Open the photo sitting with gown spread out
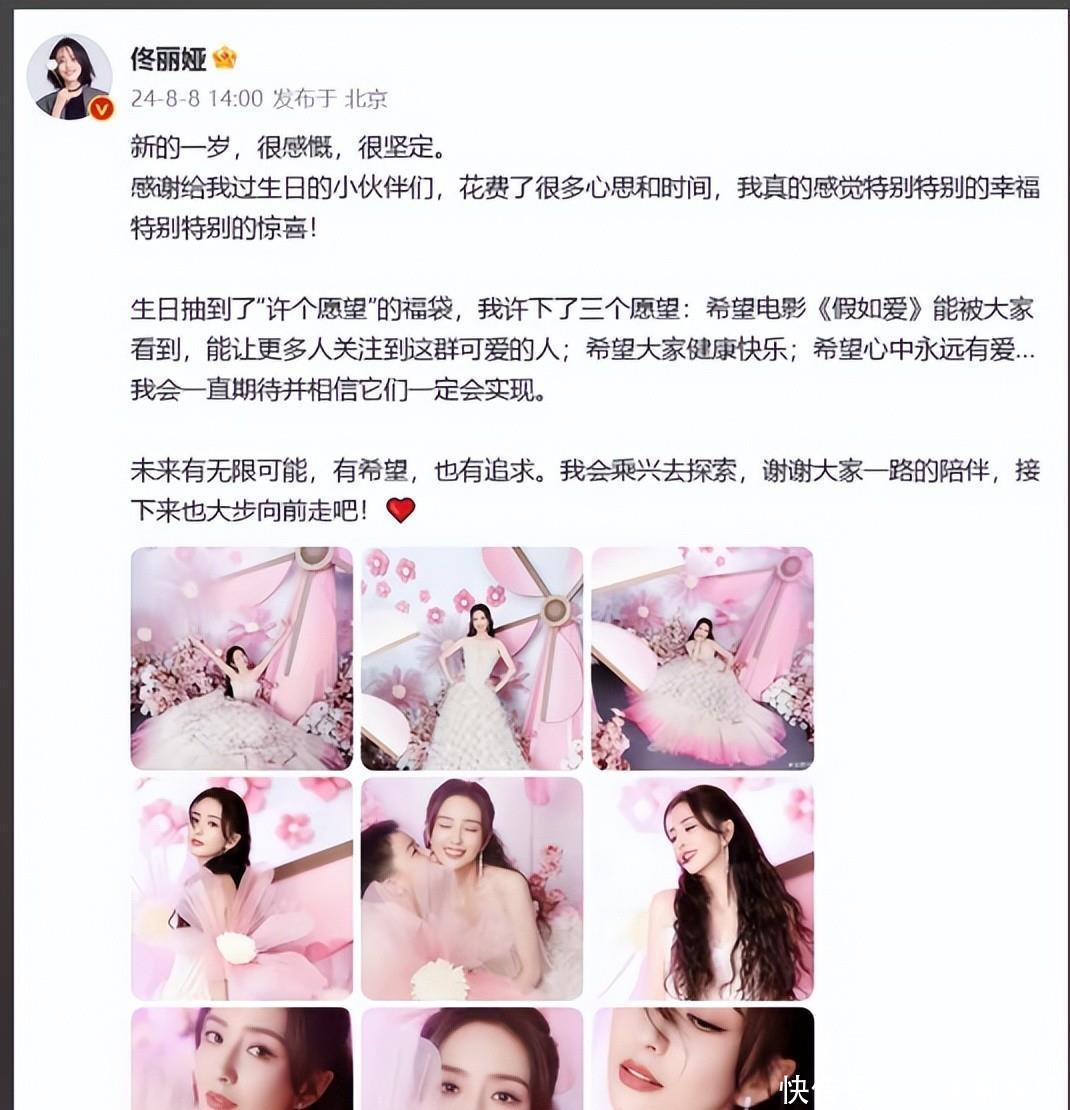This screenshot has width=1070, height=1110. click(x=702, y=657)
